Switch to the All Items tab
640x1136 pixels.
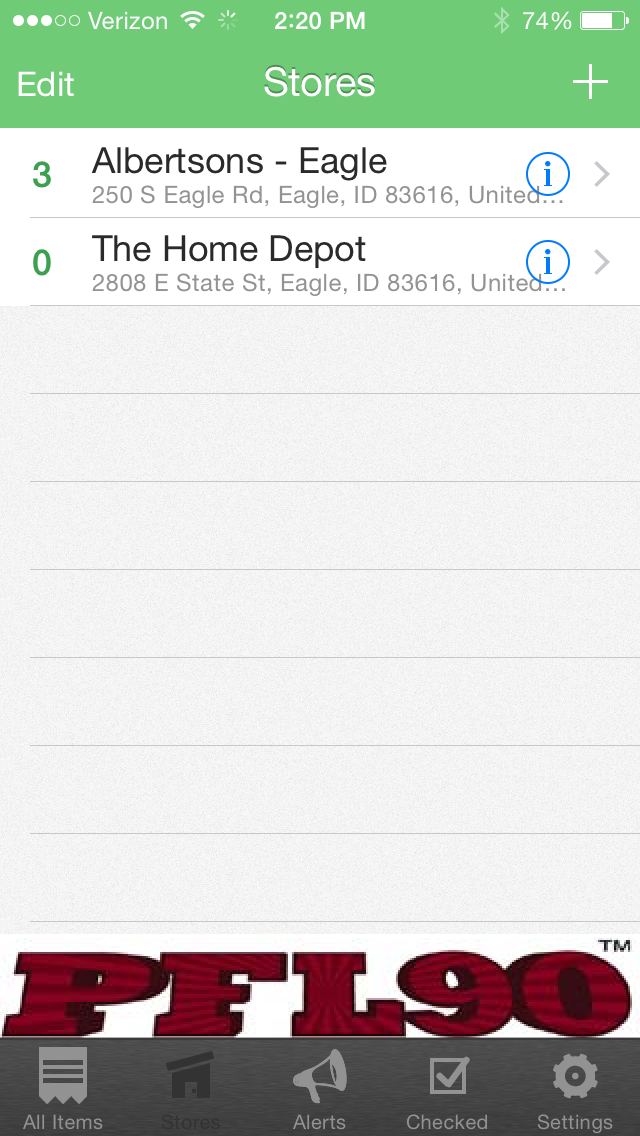pos(63,1088)
